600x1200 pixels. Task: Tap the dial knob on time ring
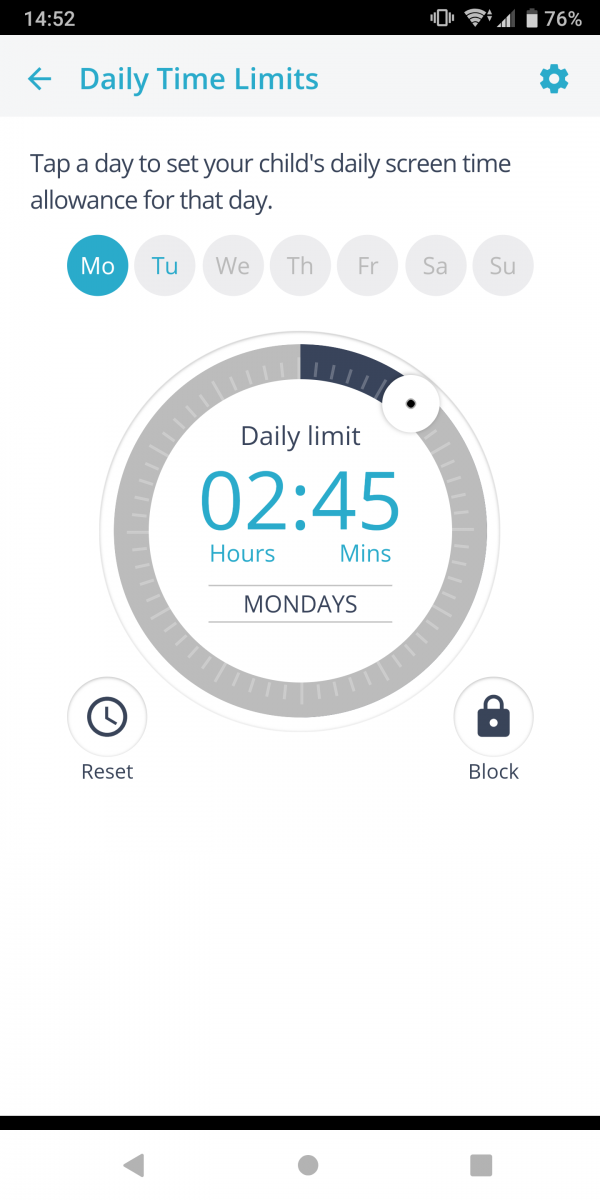click(x=410, y=404)
